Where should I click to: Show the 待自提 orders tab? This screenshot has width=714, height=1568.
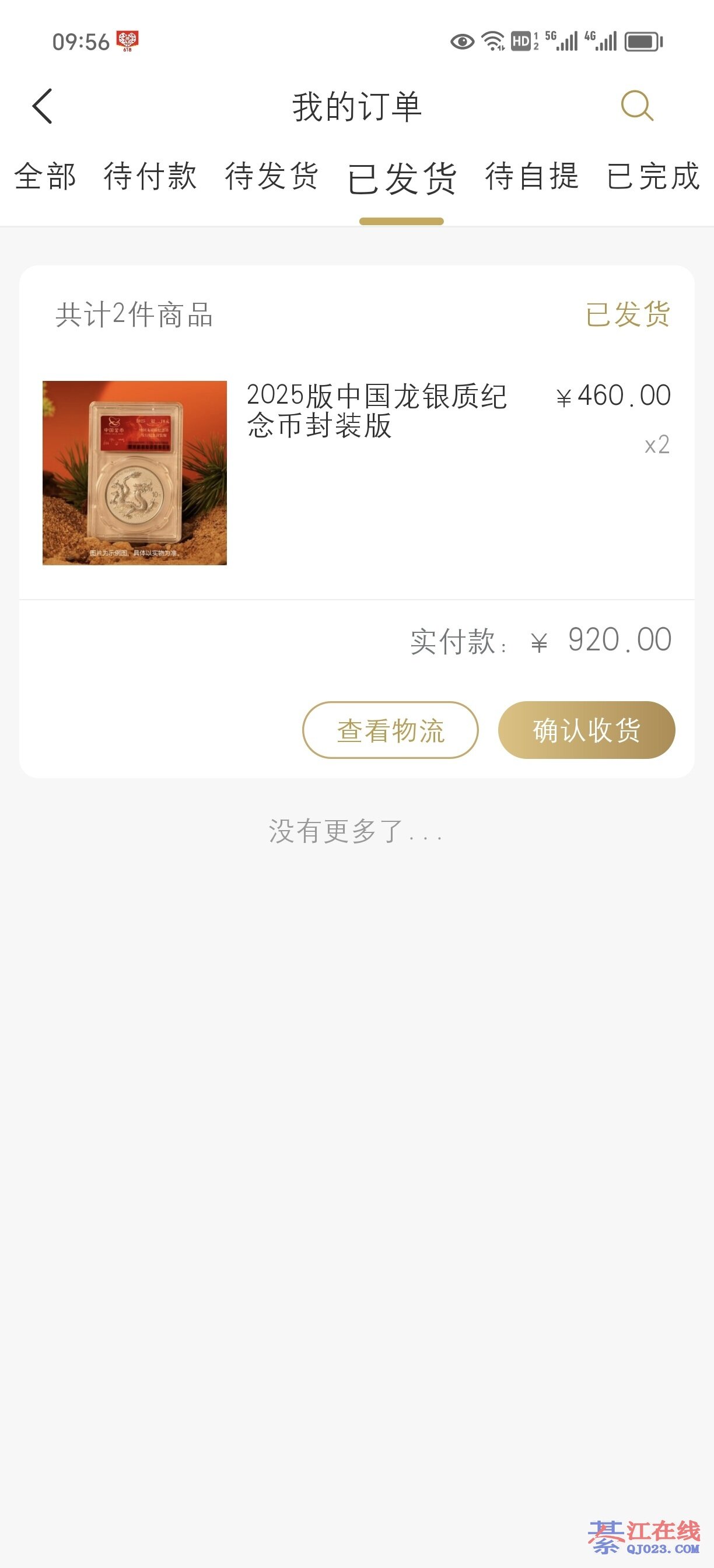[x=531, y=177]
